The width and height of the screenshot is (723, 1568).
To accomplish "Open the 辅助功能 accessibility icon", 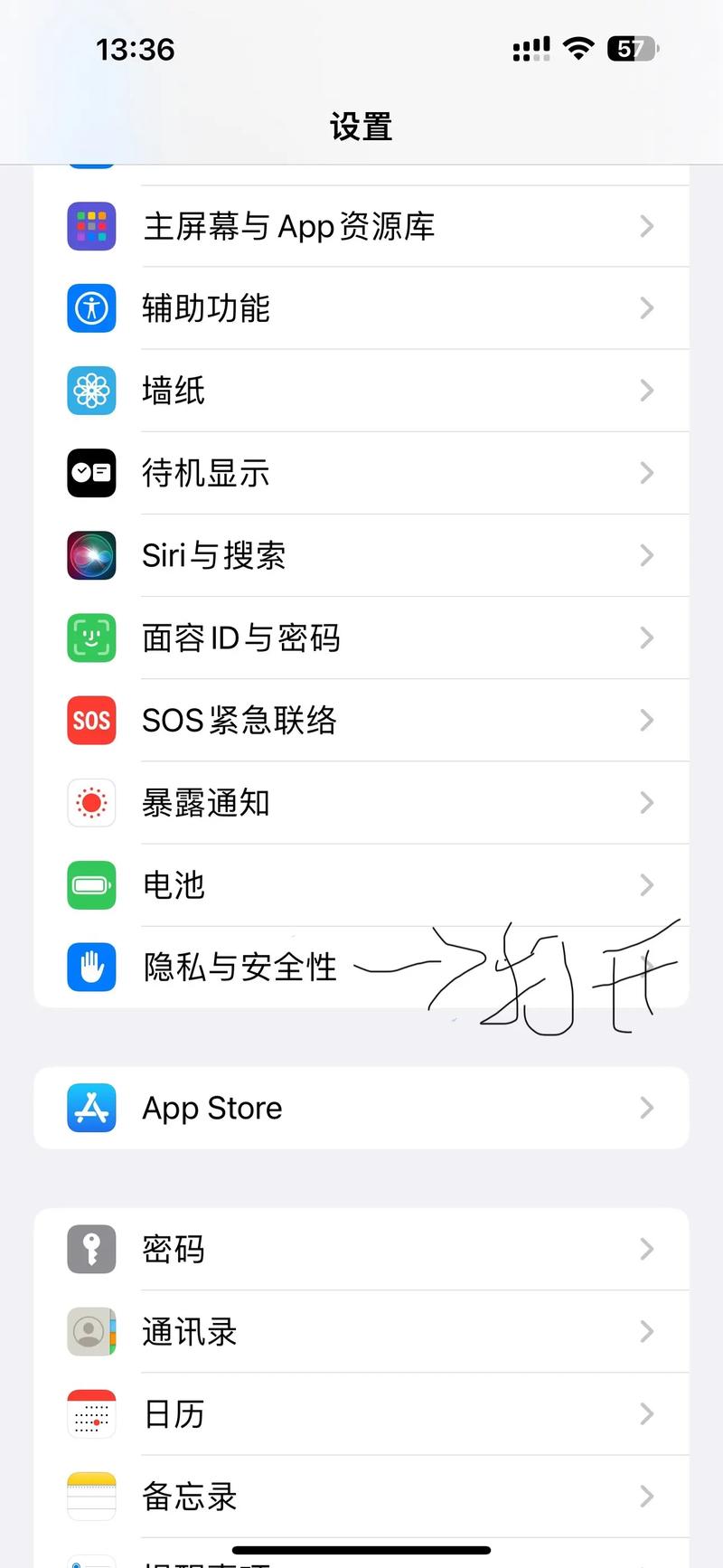I will (x=90, y=308).
